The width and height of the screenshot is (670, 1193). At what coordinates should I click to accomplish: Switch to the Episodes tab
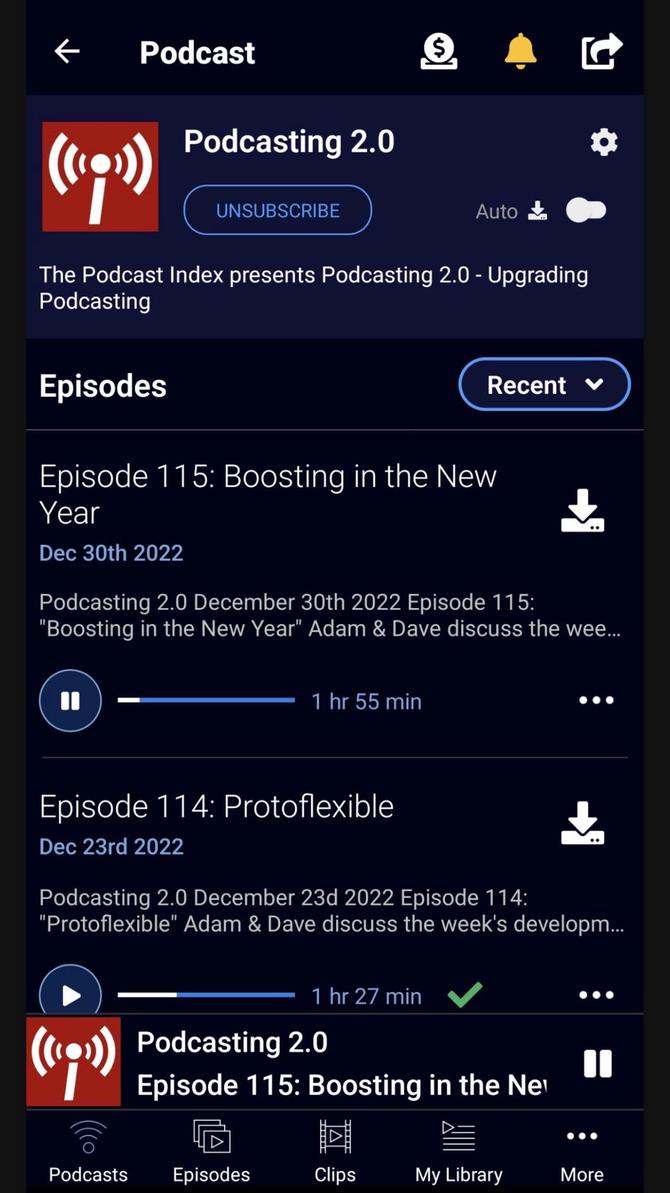pos(211,1152)
